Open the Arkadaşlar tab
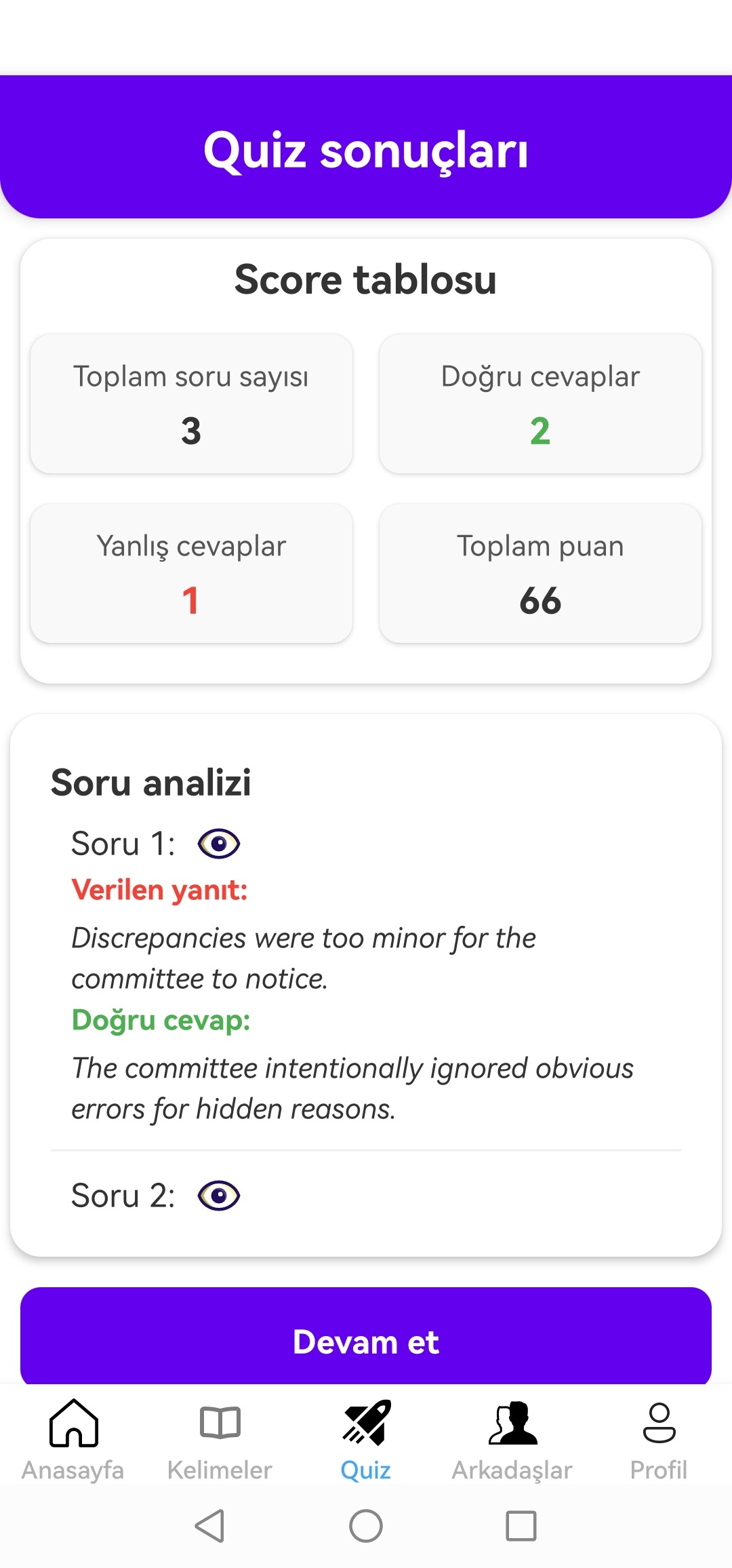This screenshot has width=732, height=1568. pos(512,1439)
